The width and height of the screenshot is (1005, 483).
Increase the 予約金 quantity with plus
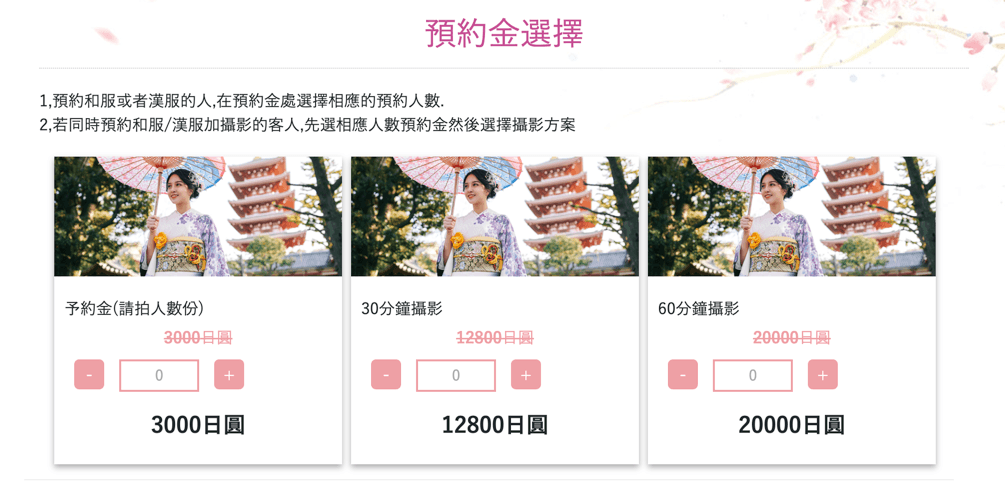pyautogui.click(x=229, y=375)
